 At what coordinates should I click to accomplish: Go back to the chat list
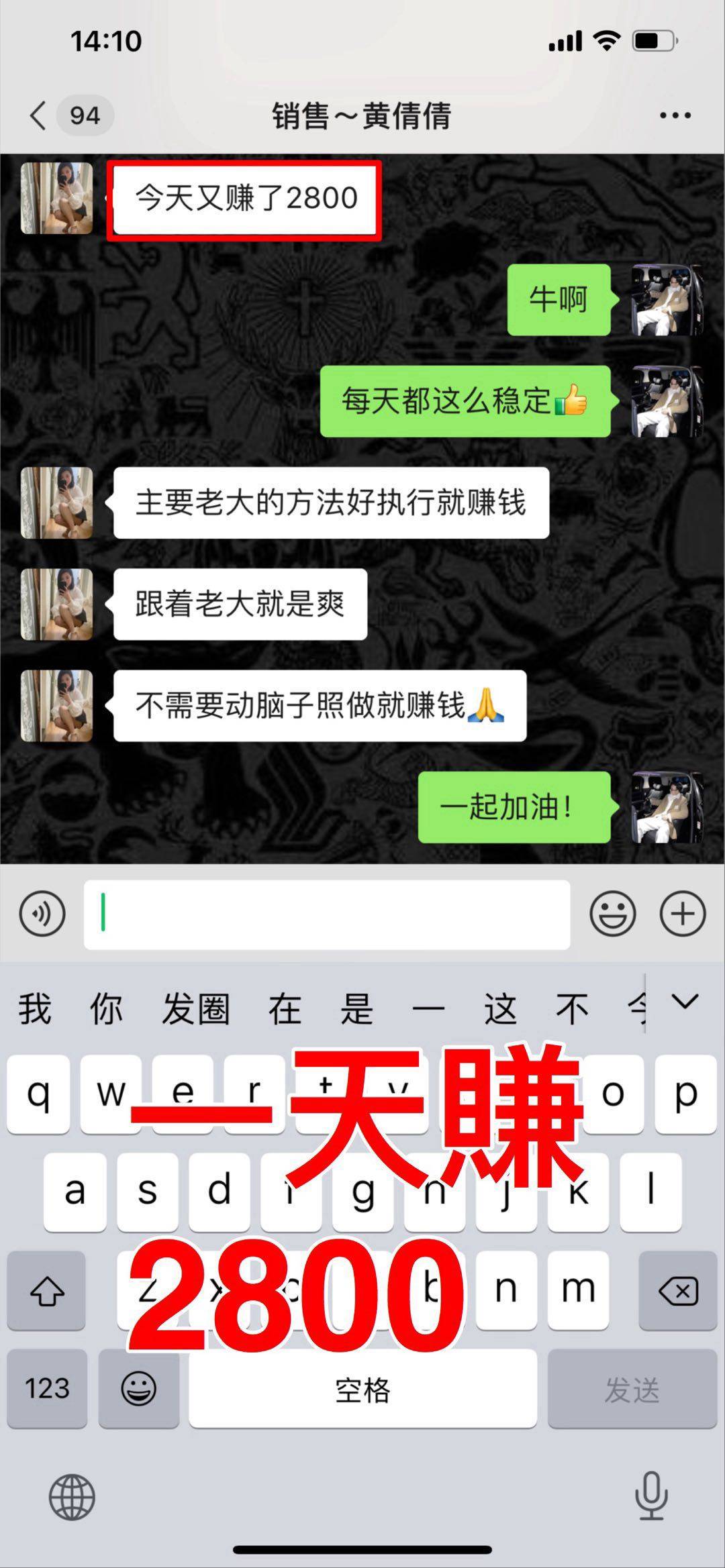pos(39,115)
